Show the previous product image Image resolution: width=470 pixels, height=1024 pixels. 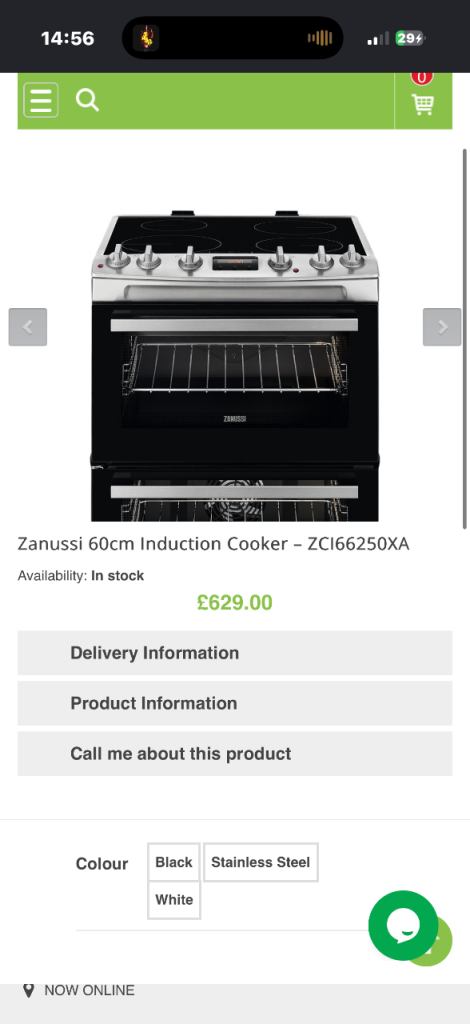[27, 327]
